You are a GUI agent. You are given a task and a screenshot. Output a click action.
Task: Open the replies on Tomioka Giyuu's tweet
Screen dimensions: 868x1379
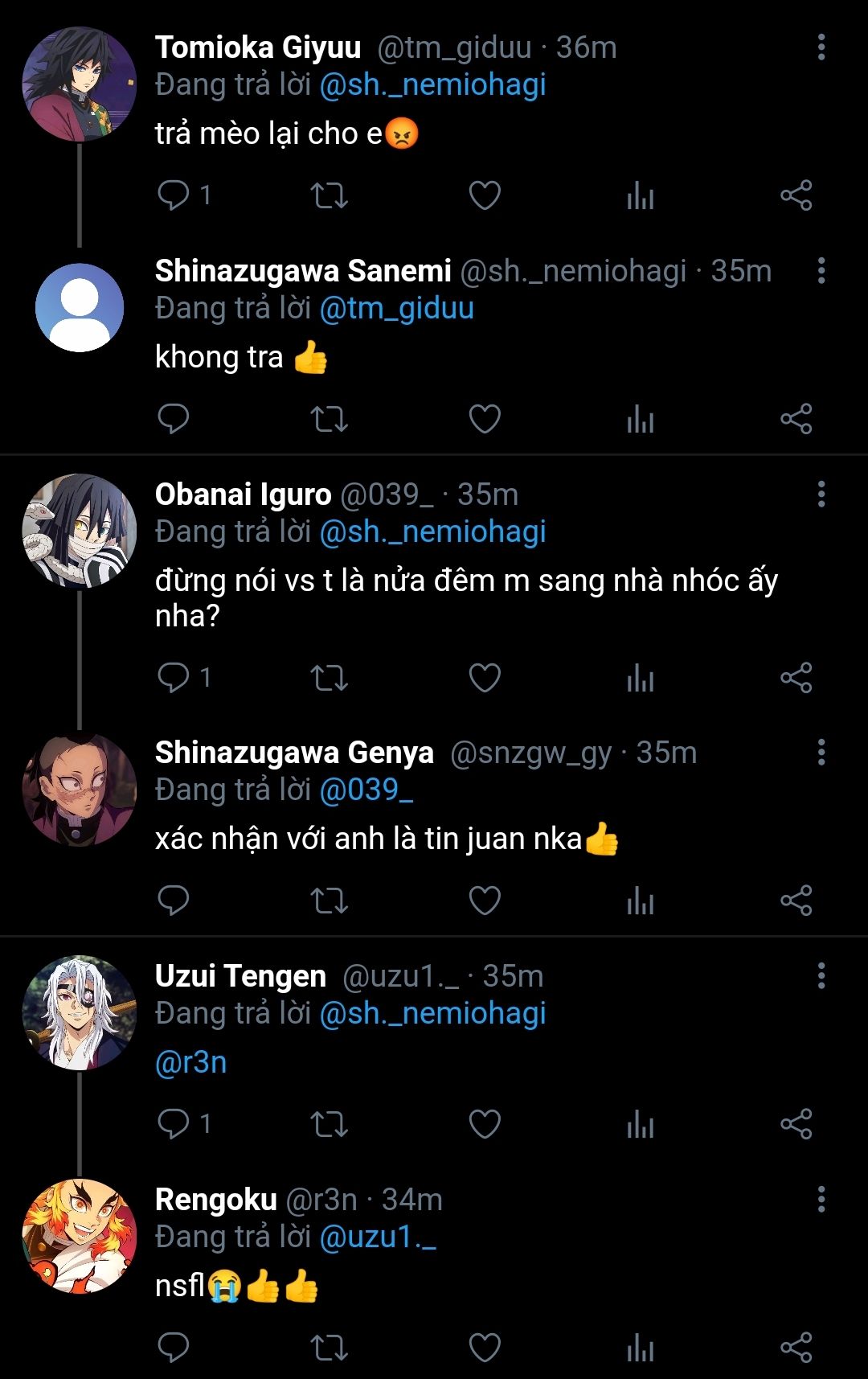174,195
